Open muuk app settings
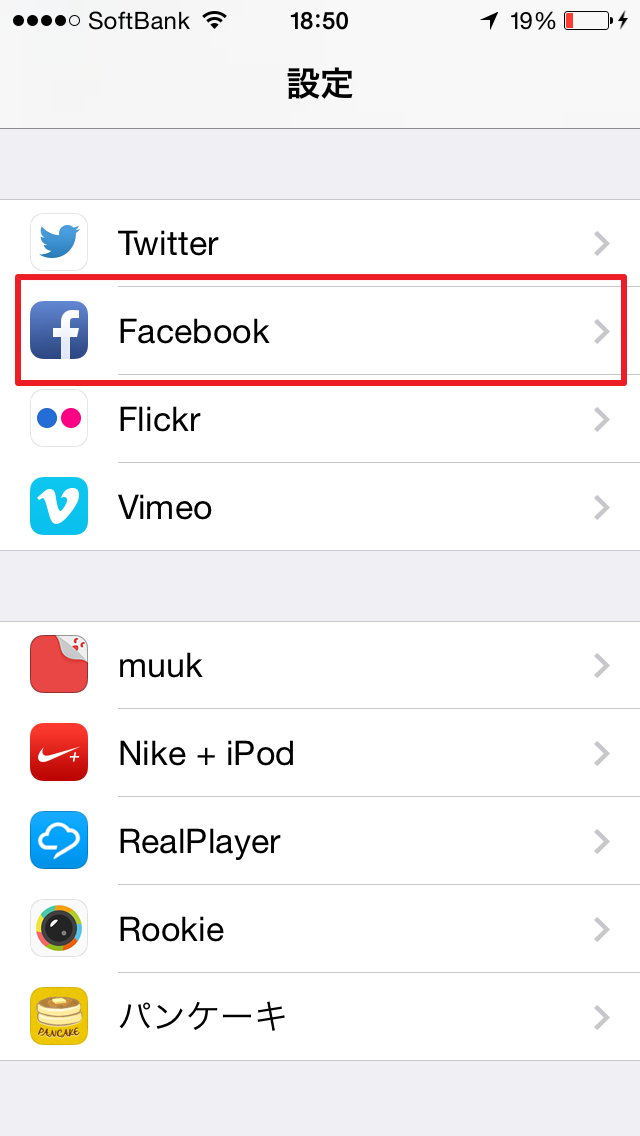640x1136 pixels. click(320, 665)
